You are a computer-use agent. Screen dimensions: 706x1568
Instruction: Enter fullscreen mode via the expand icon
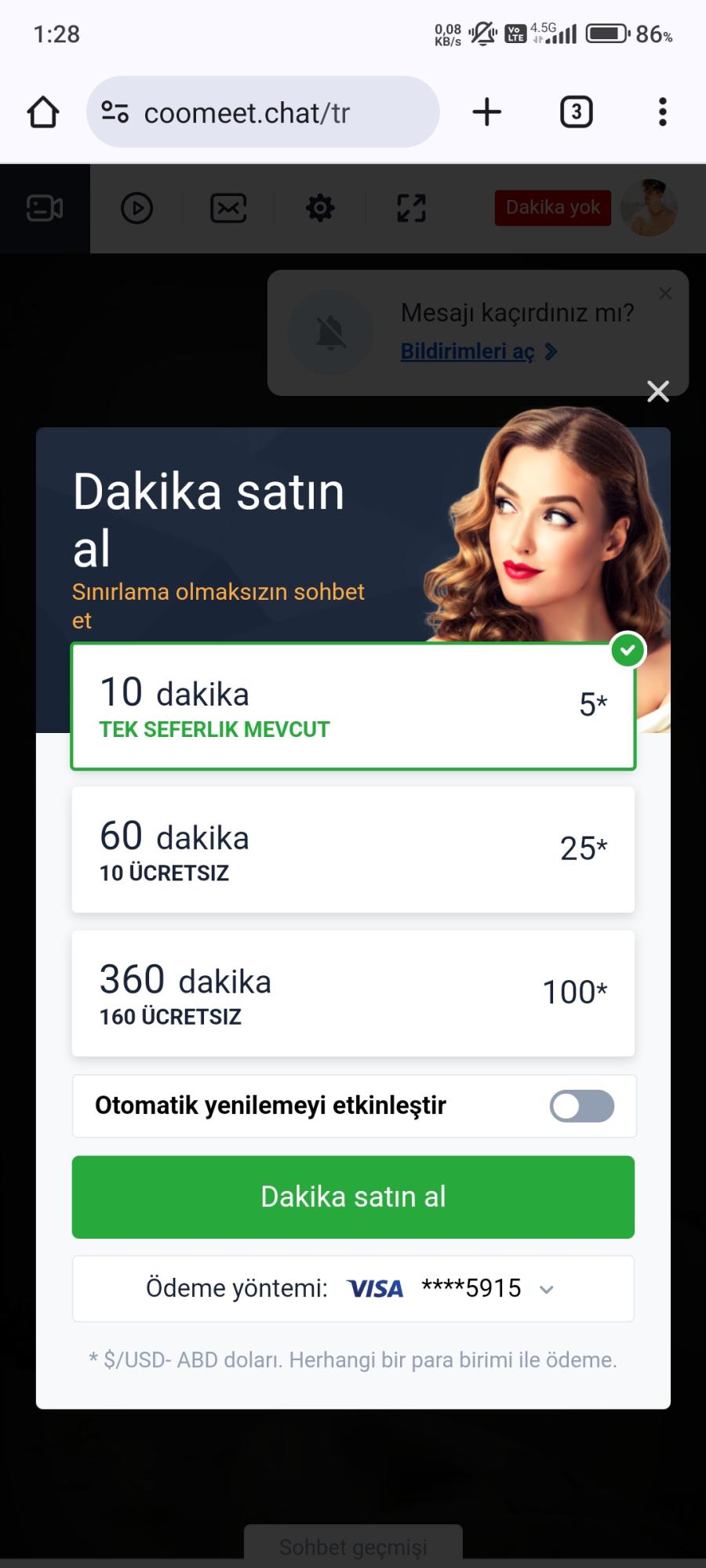409,208
